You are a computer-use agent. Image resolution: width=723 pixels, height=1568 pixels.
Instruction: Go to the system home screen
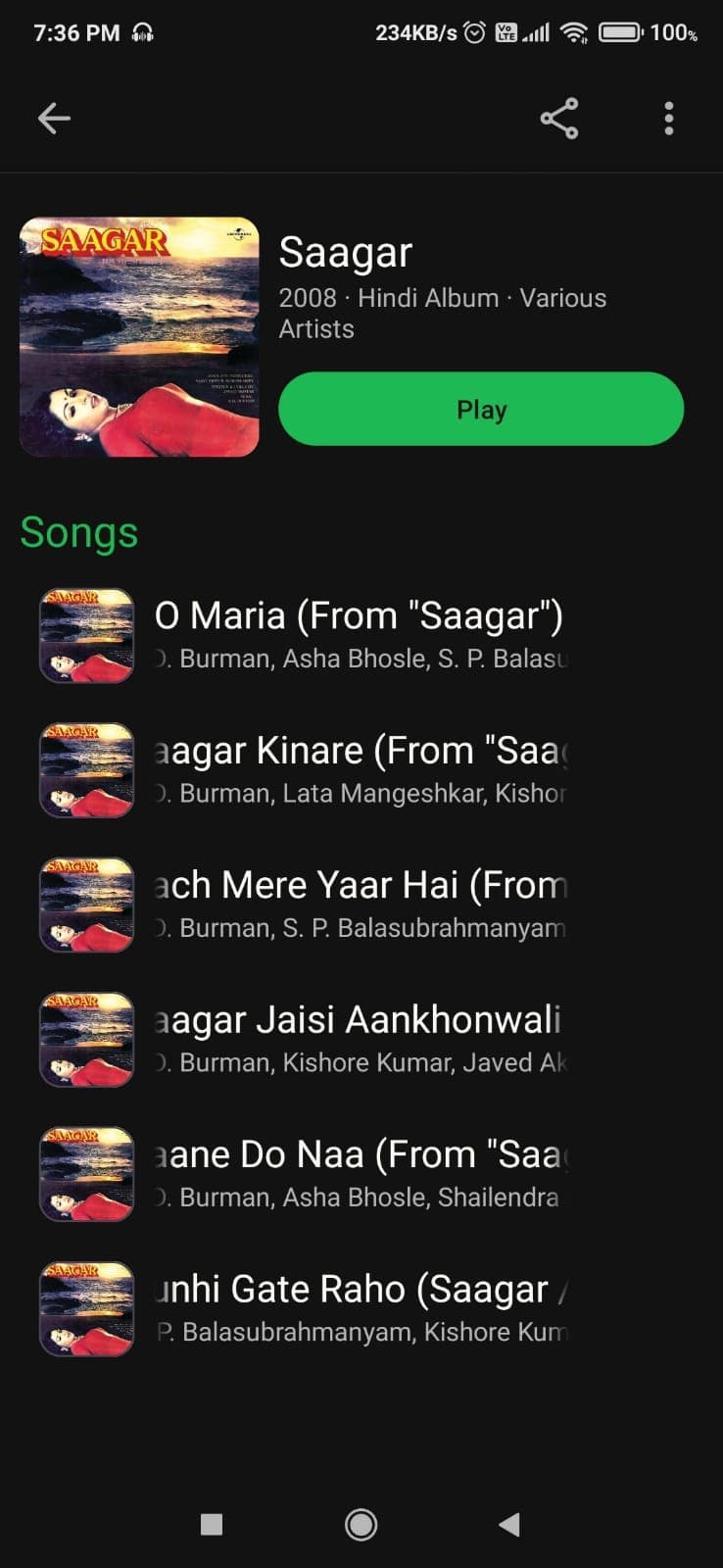(361, 1524)
